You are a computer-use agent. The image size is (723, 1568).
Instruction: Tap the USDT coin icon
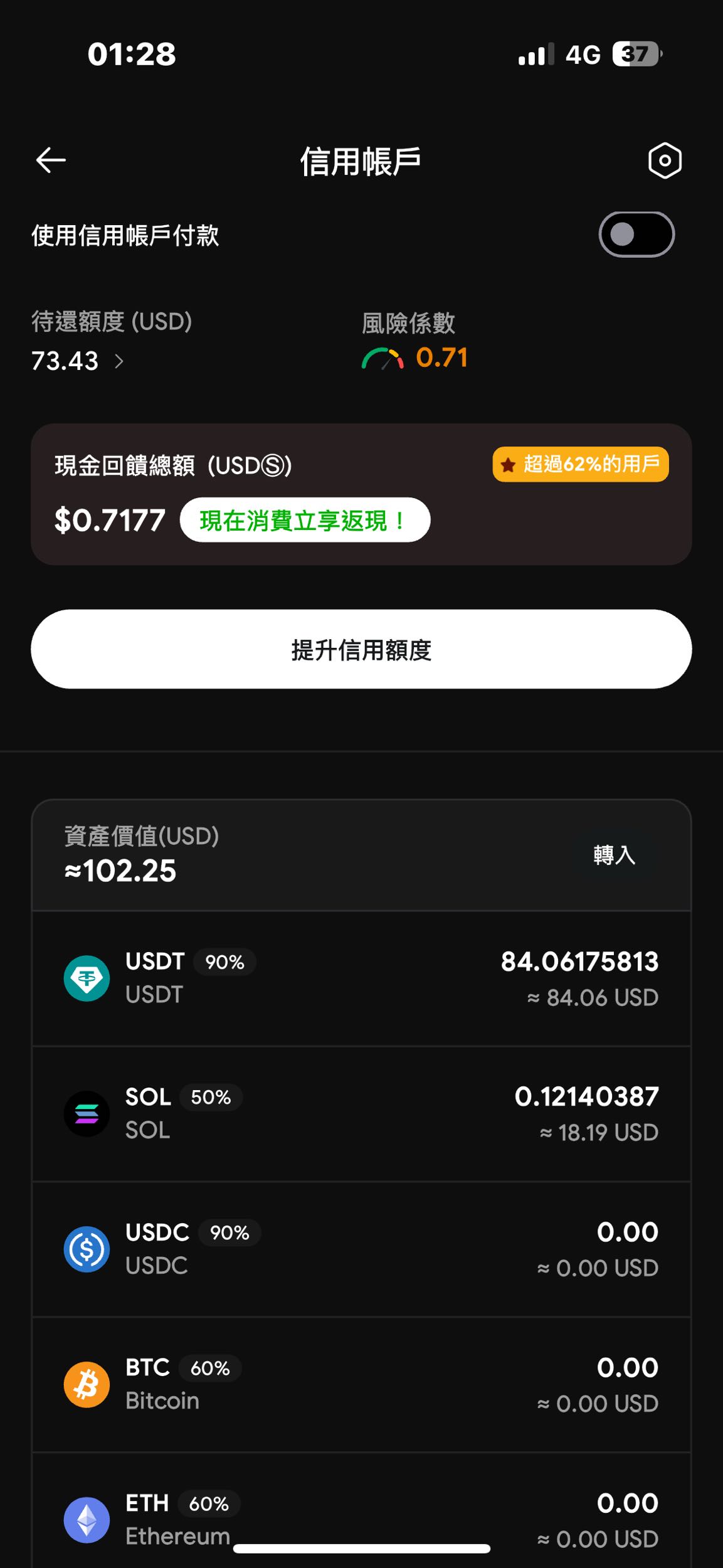(x=87, y=978)
